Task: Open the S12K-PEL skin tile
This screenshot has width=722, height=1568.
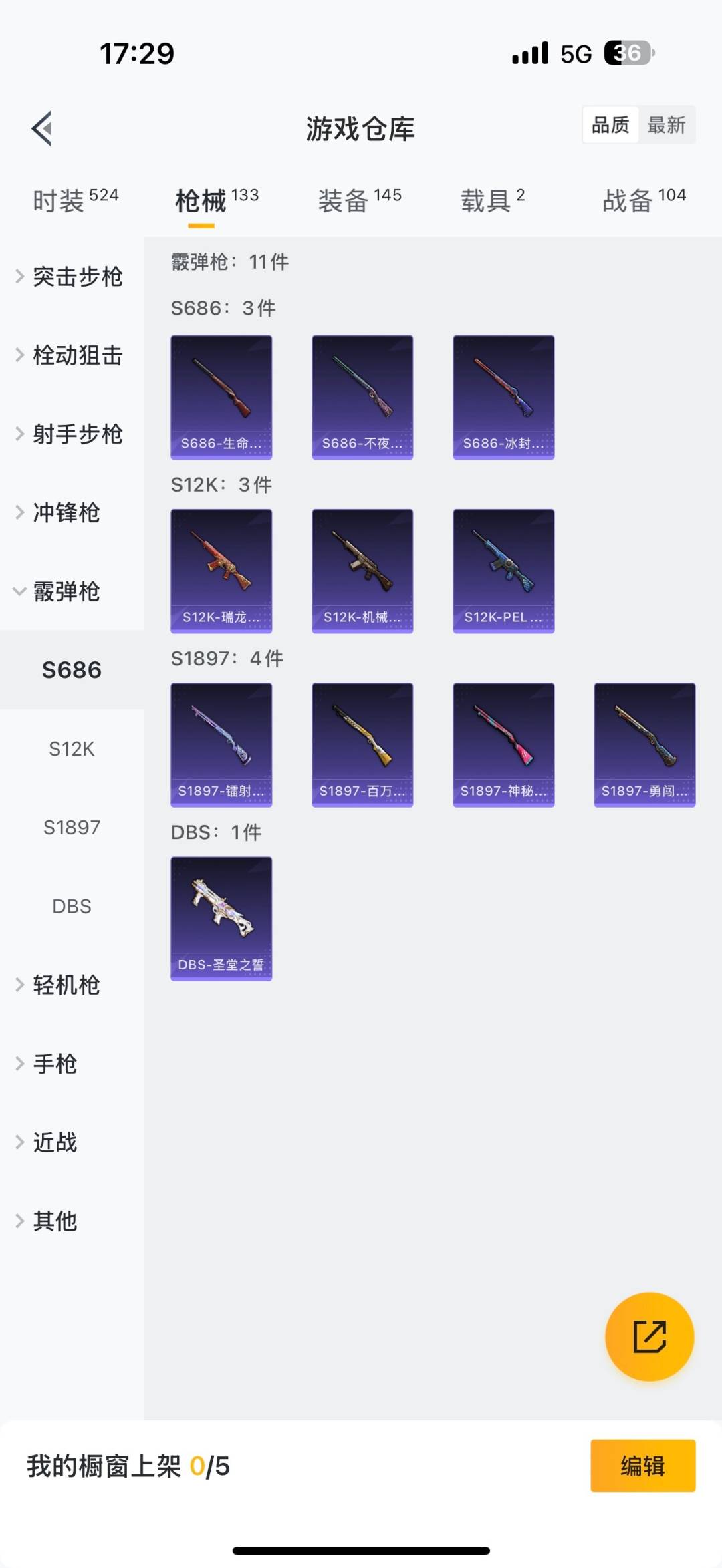Action: [503, 571]
